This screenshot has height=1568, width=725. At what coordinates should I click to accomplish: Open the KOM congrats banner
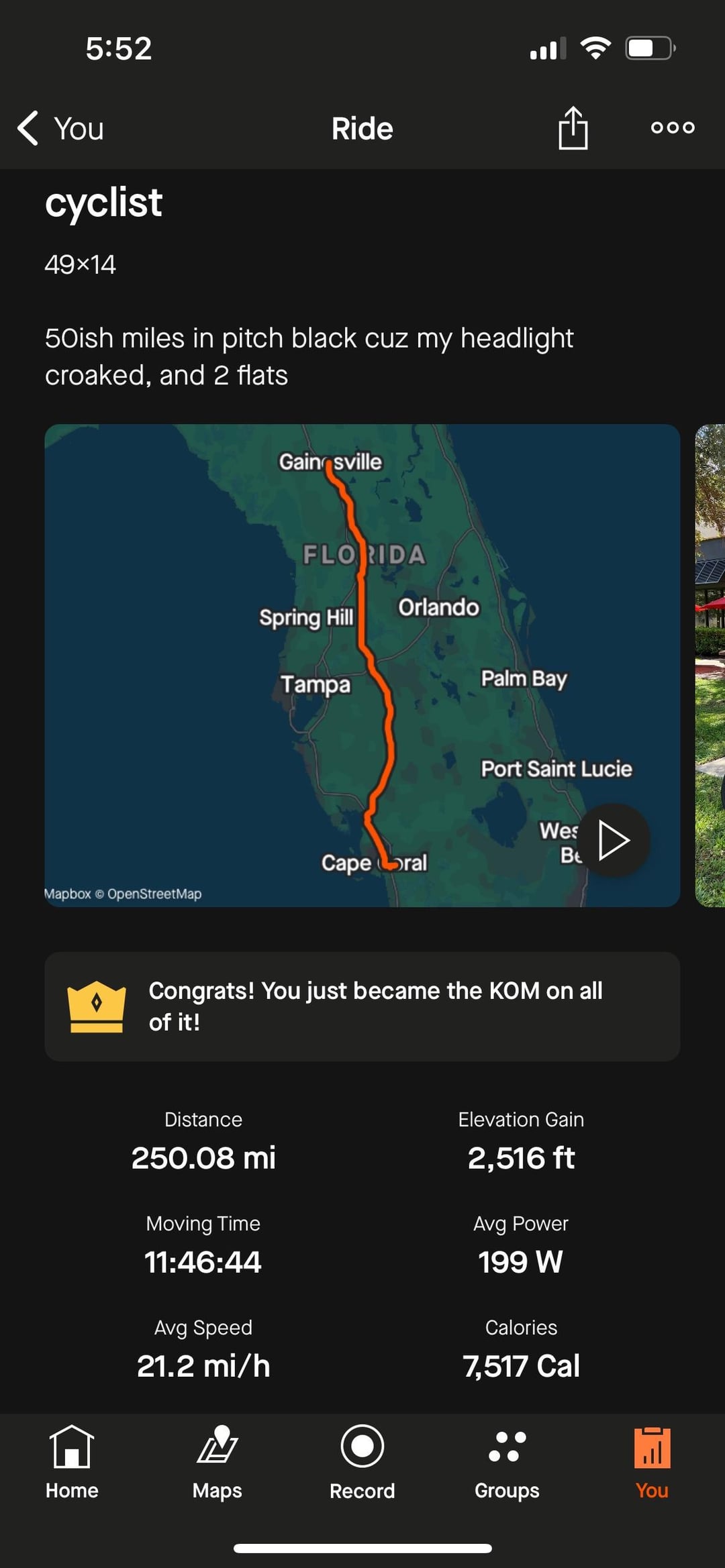pos(362,1006)
